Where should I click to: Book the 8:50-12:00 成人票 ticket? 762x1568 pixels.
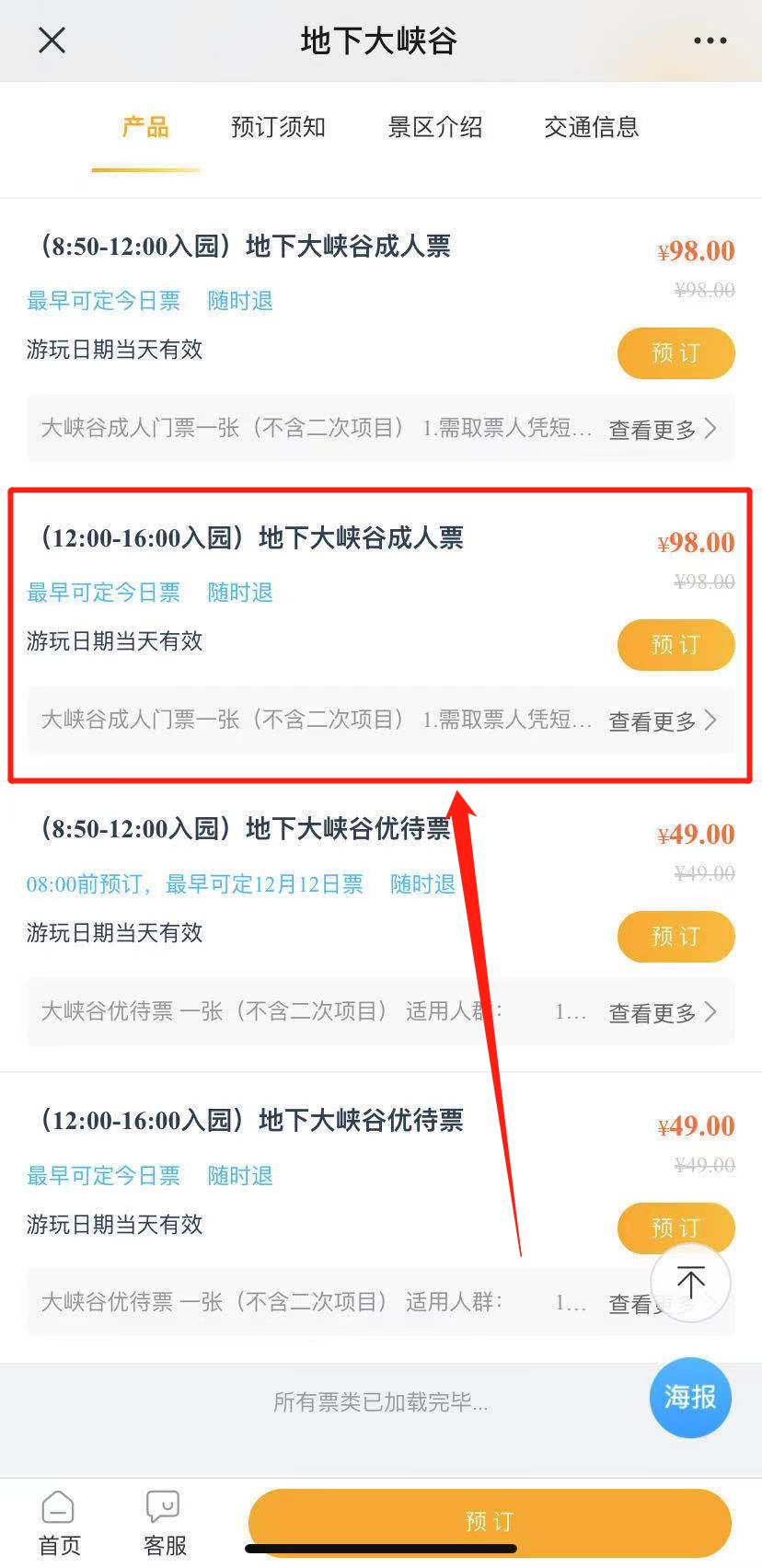[675, 353]
